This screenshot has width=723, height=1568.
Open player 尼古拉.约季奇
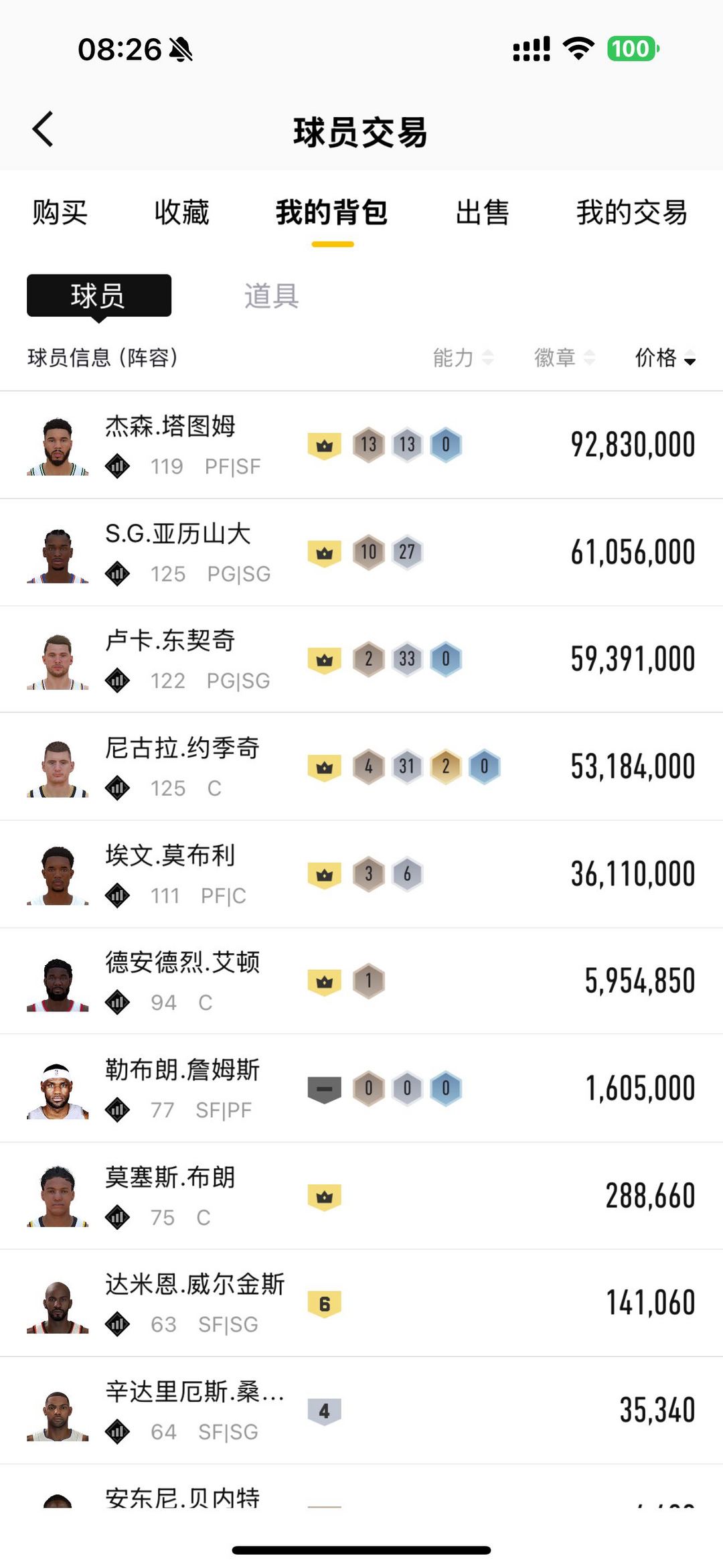tap(361, 767)
